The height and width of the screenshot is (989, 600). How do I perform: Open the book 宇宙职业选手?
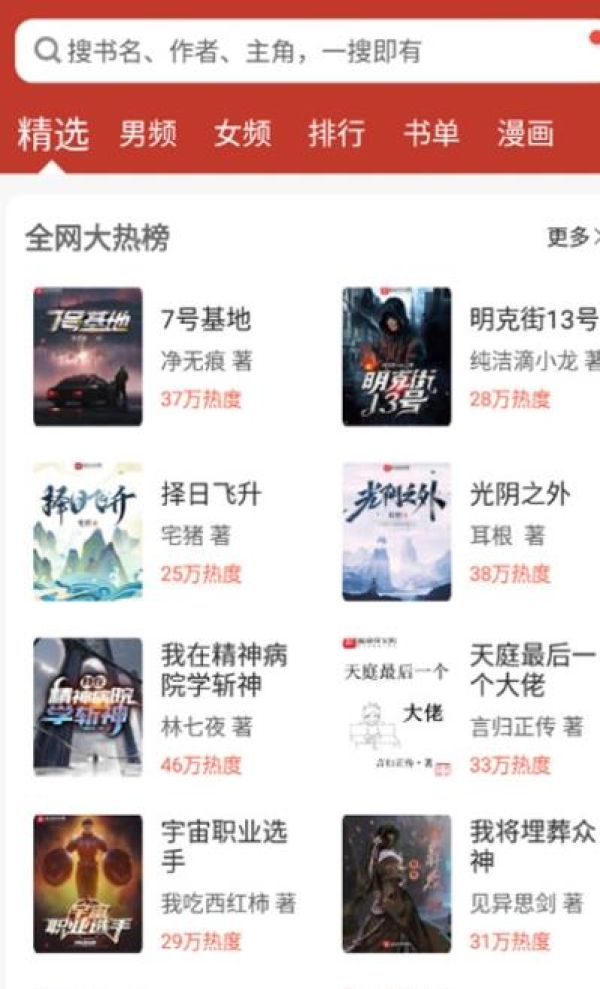click(x=88, y=883)
